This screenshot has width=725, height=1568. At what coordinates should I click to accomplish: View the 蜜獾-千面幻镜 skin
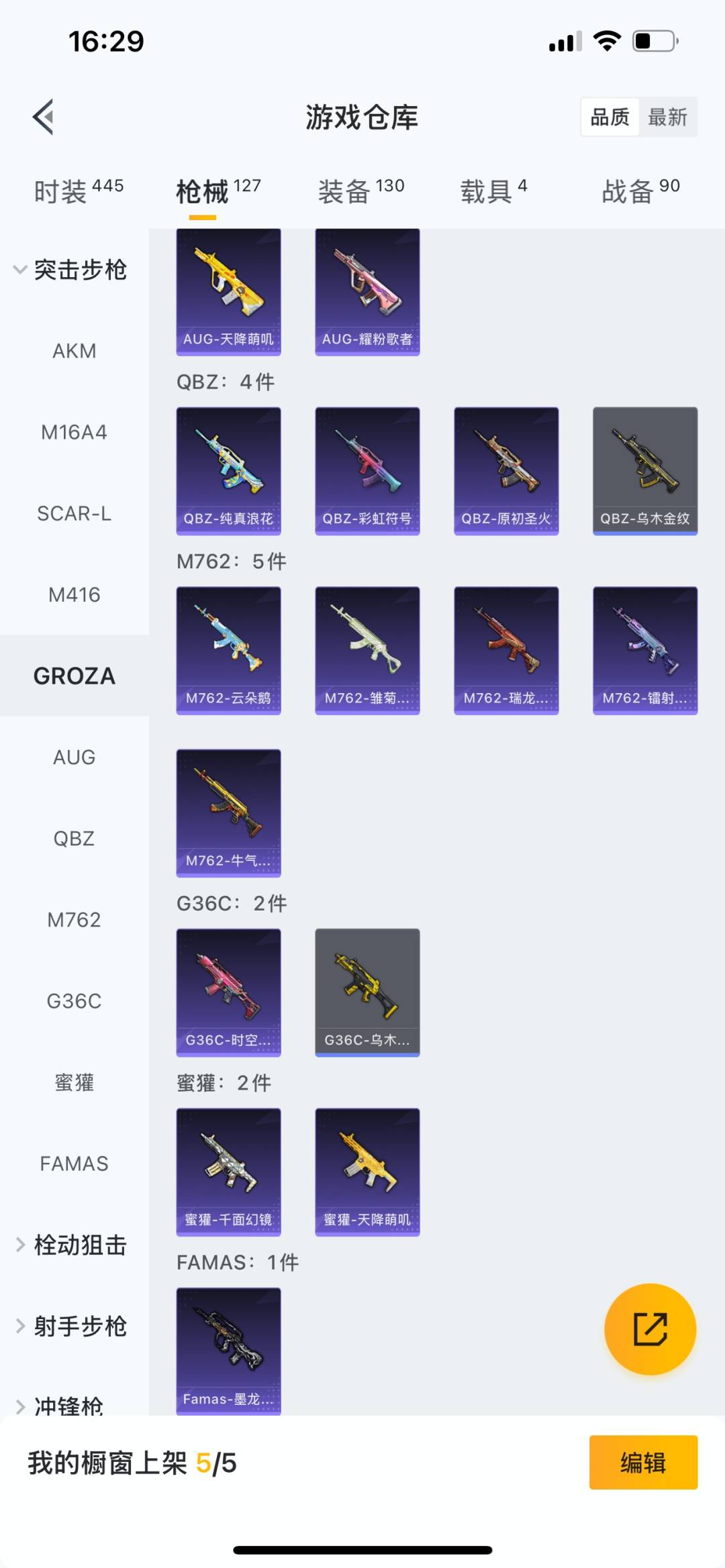point(228,1171)
